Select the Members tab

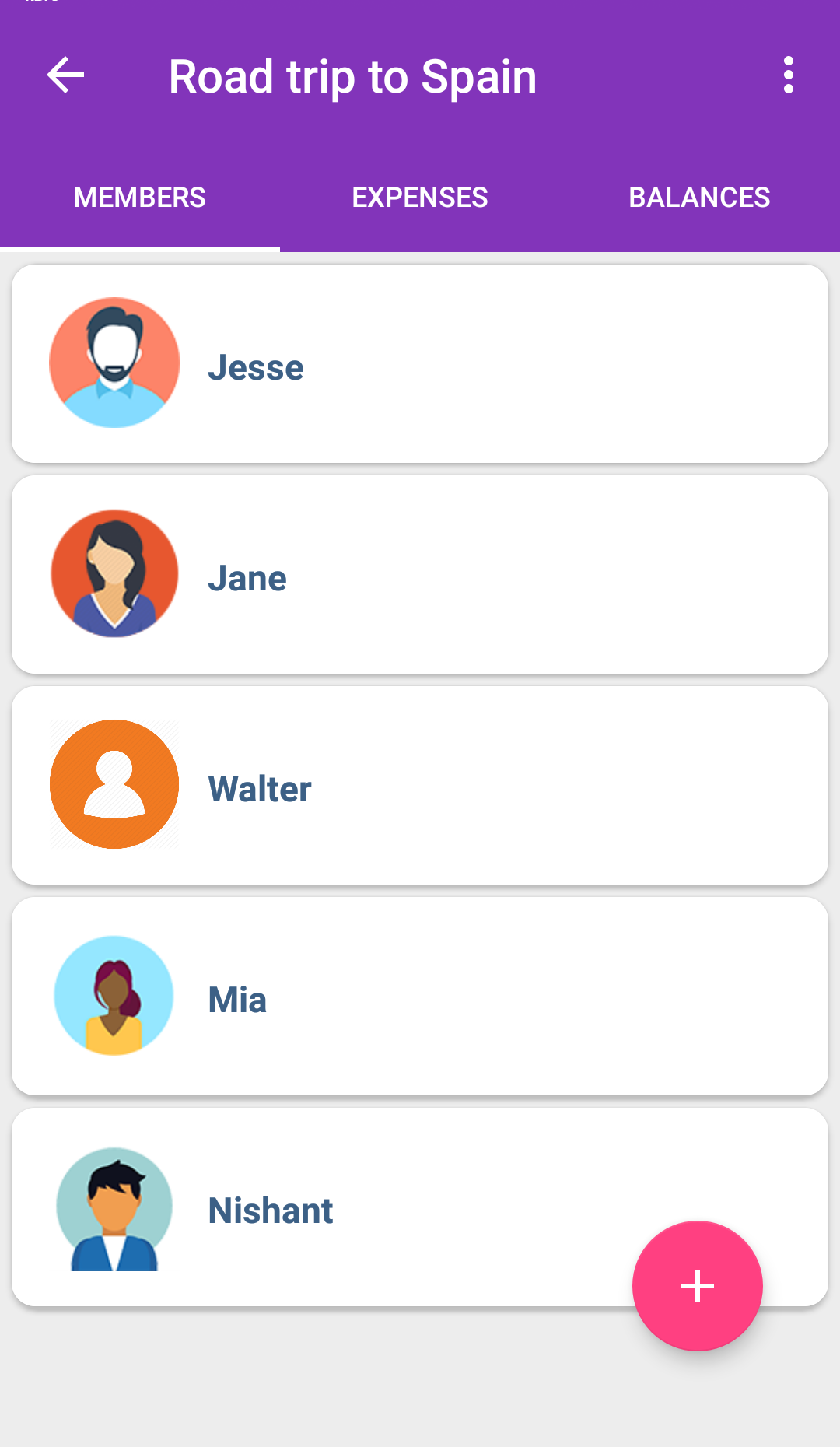click(140, 198)
